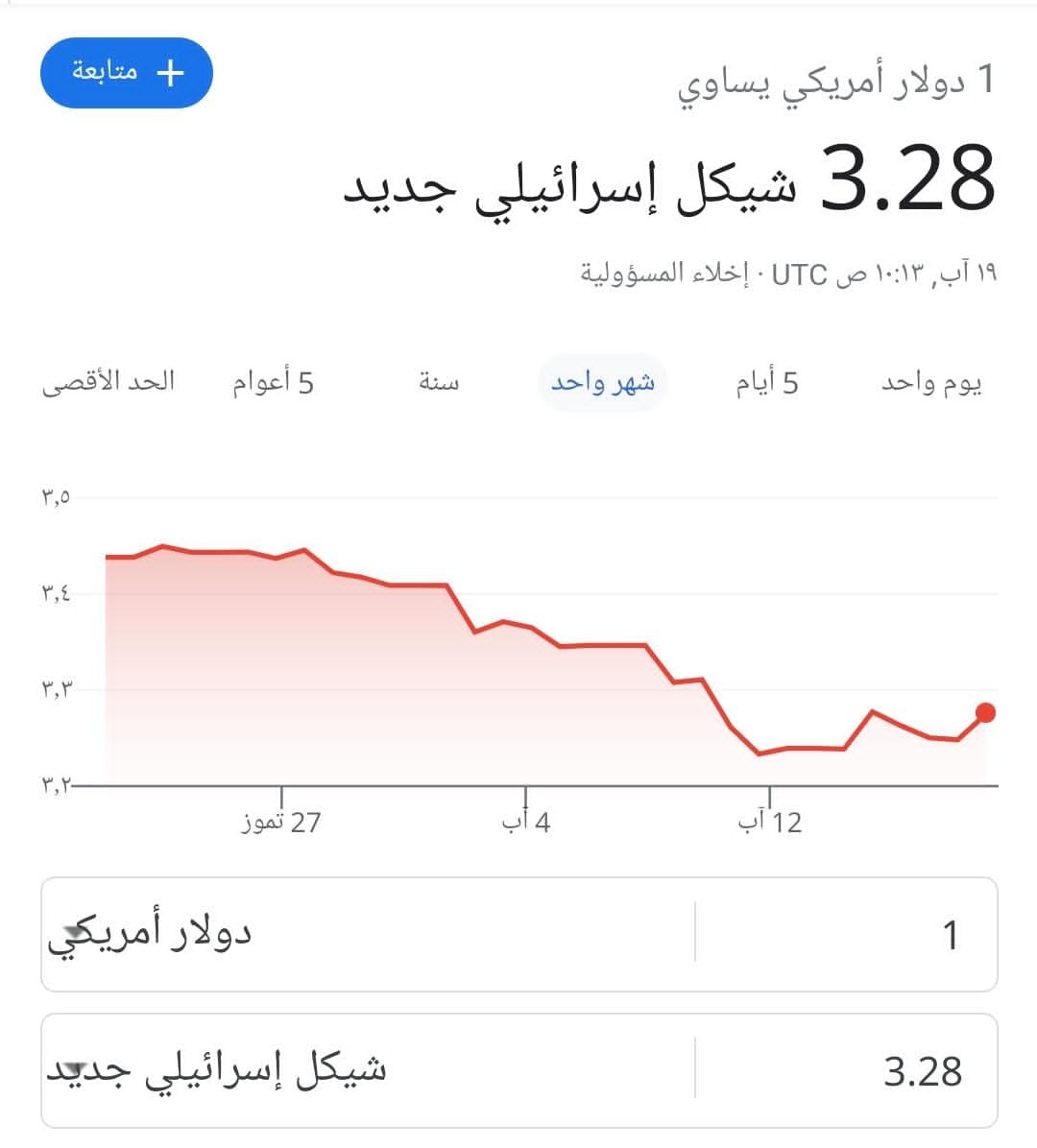Show the 5 أعوام chart range
1037x1148 pixels.
tap(273, 382)
